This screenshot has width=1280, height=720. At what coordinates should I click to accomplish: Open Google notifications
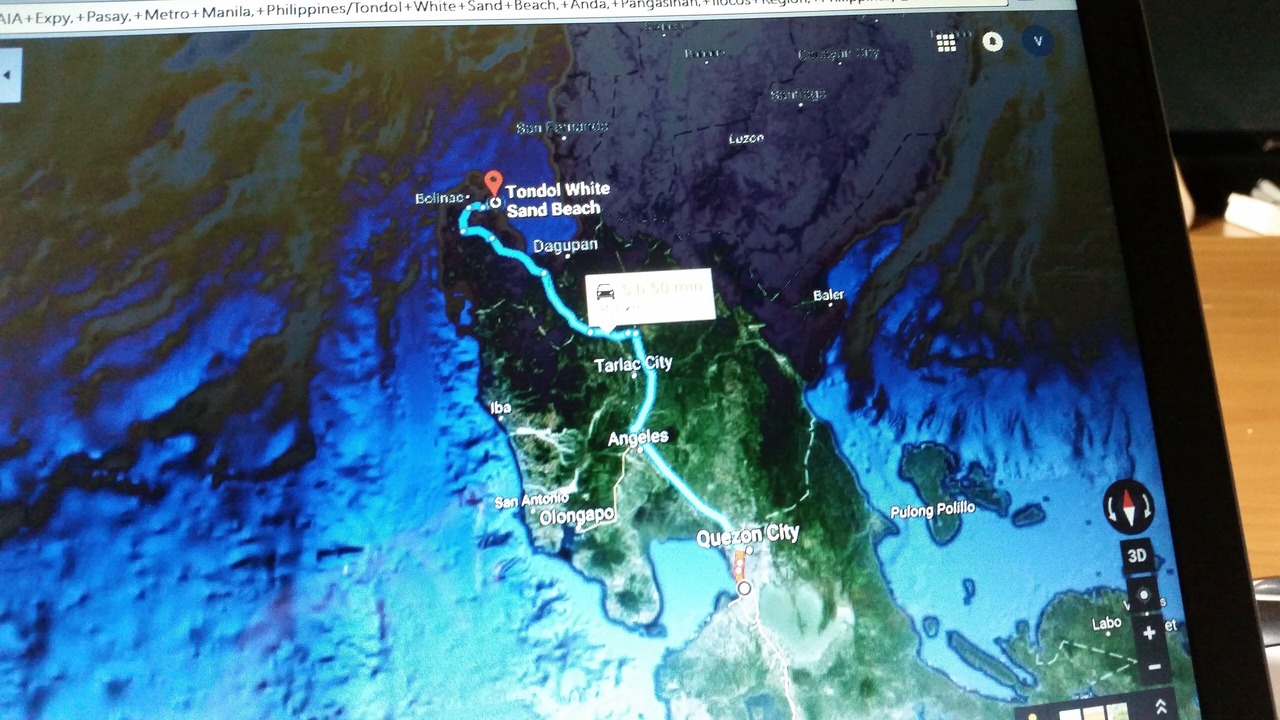coord(992,42)
